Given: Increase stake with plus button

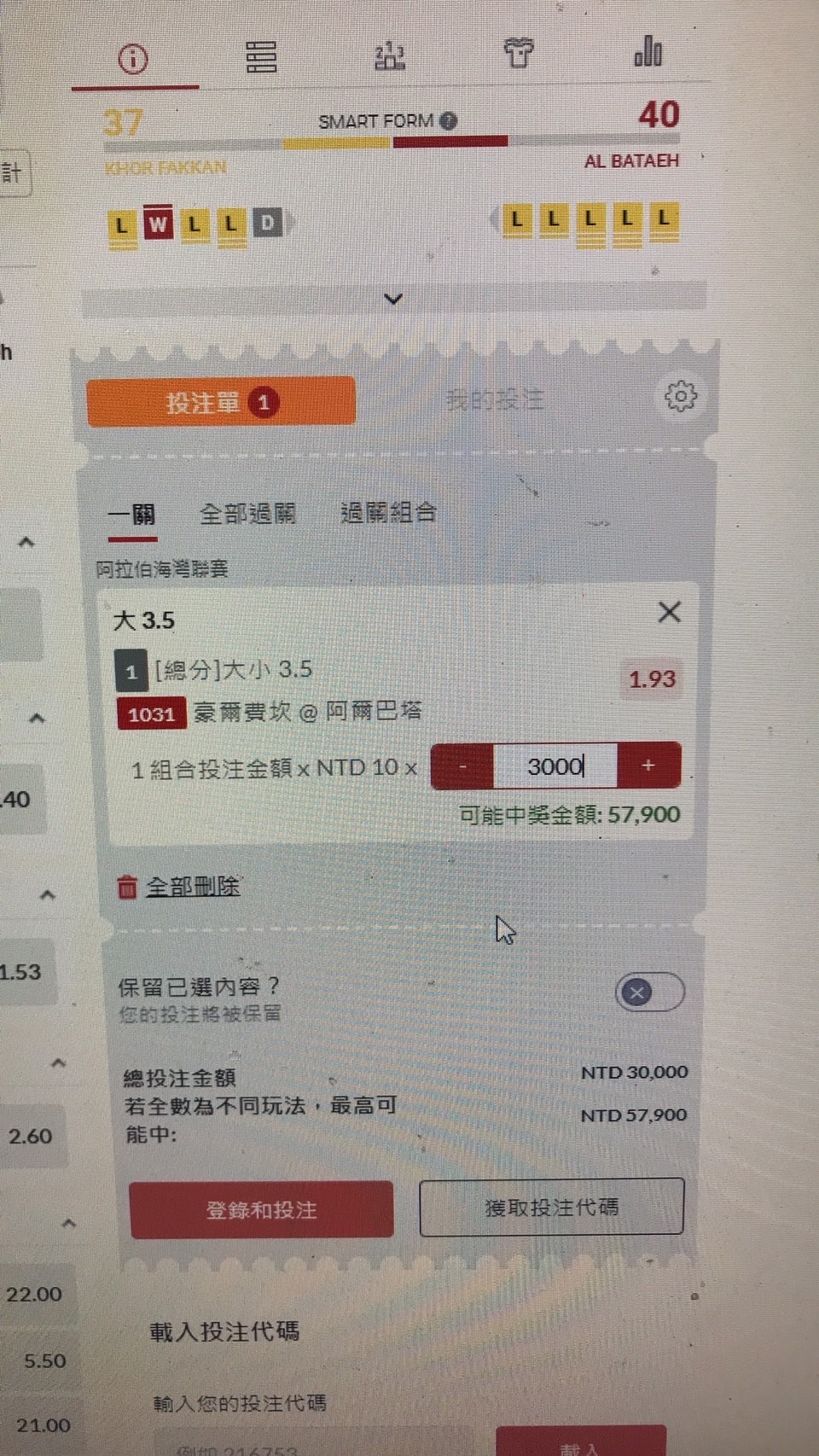Looking at the screenshot, I should point(648,766).
